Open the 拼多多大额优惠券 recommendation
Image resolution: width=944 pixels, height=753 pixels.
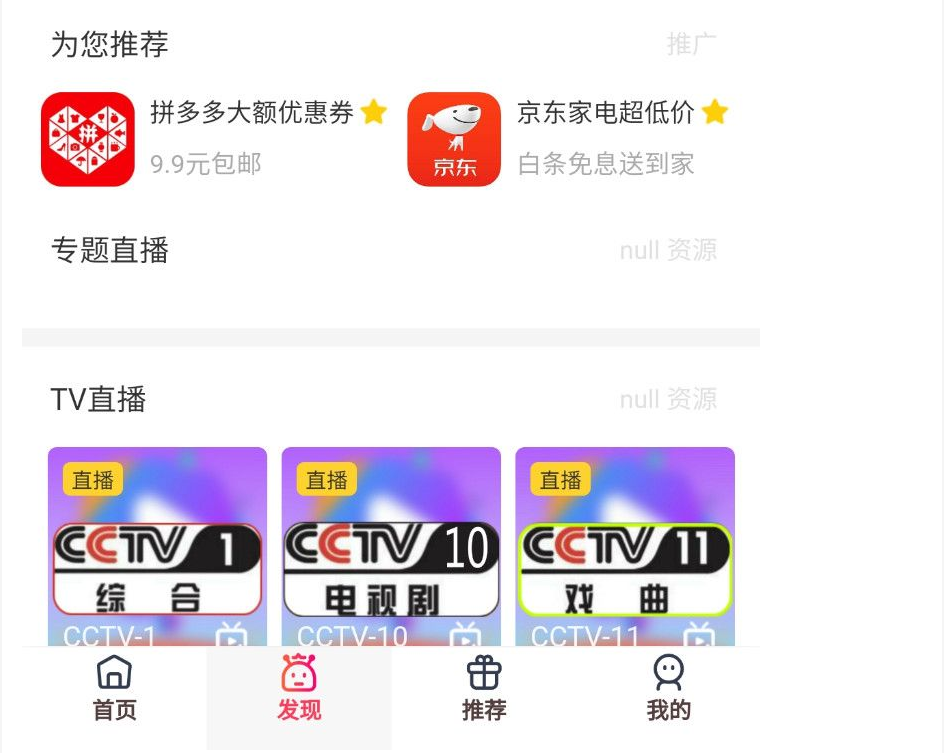point(213,139)
